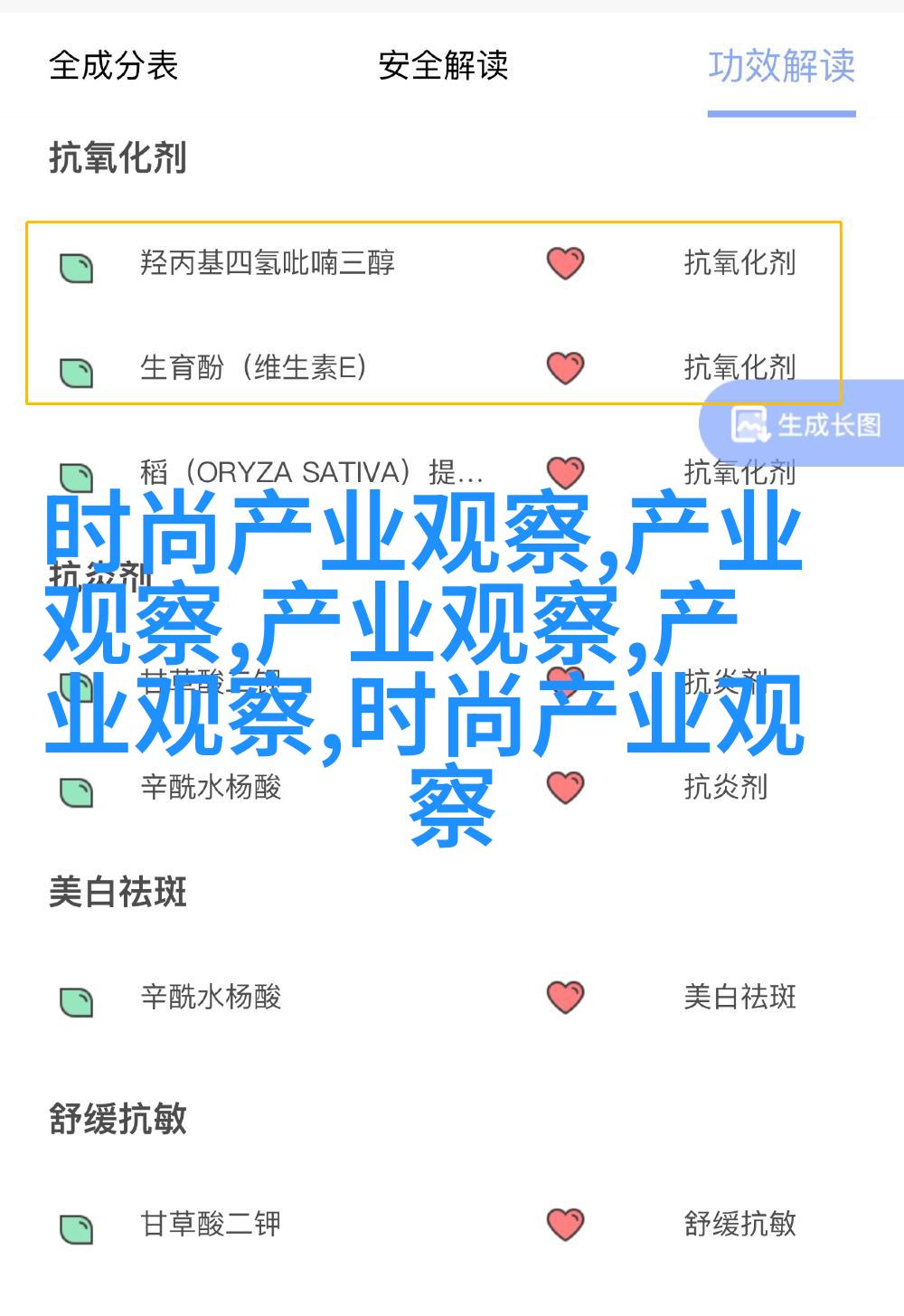
Task: Open ingredient 生育酚（维生素E）
Action: coord(253,368)
